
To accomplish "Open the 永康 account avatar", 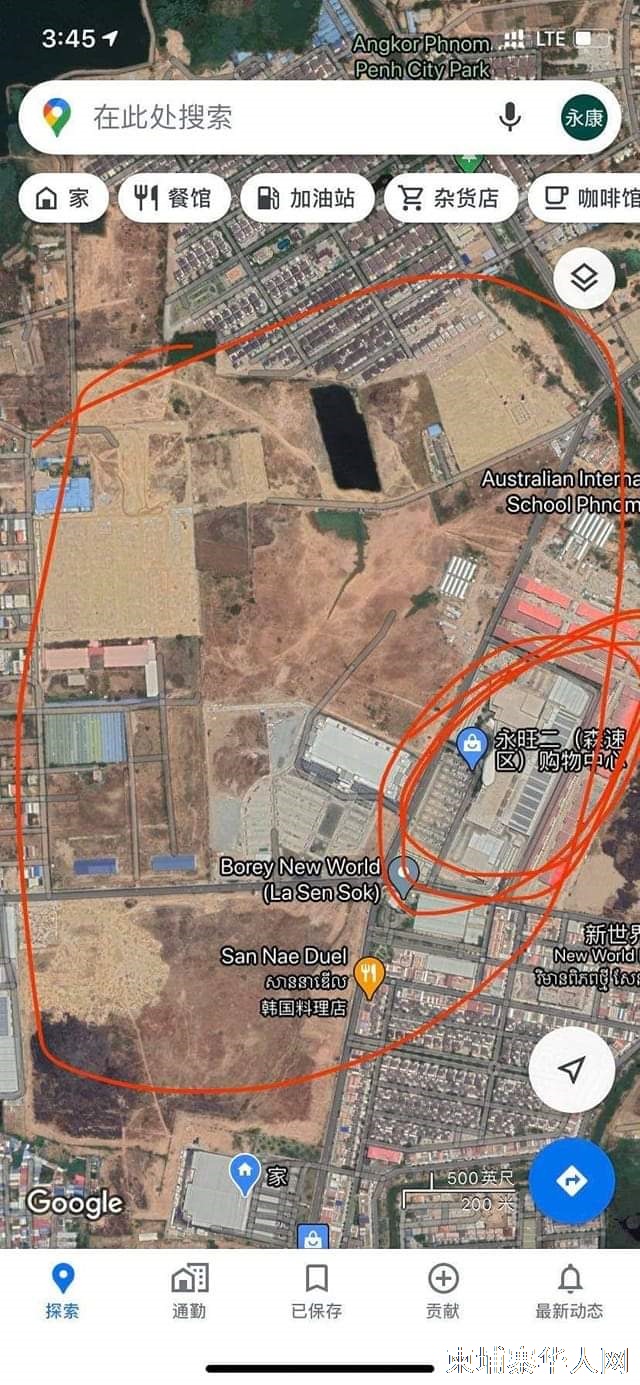I will click(x=584, y=118).
